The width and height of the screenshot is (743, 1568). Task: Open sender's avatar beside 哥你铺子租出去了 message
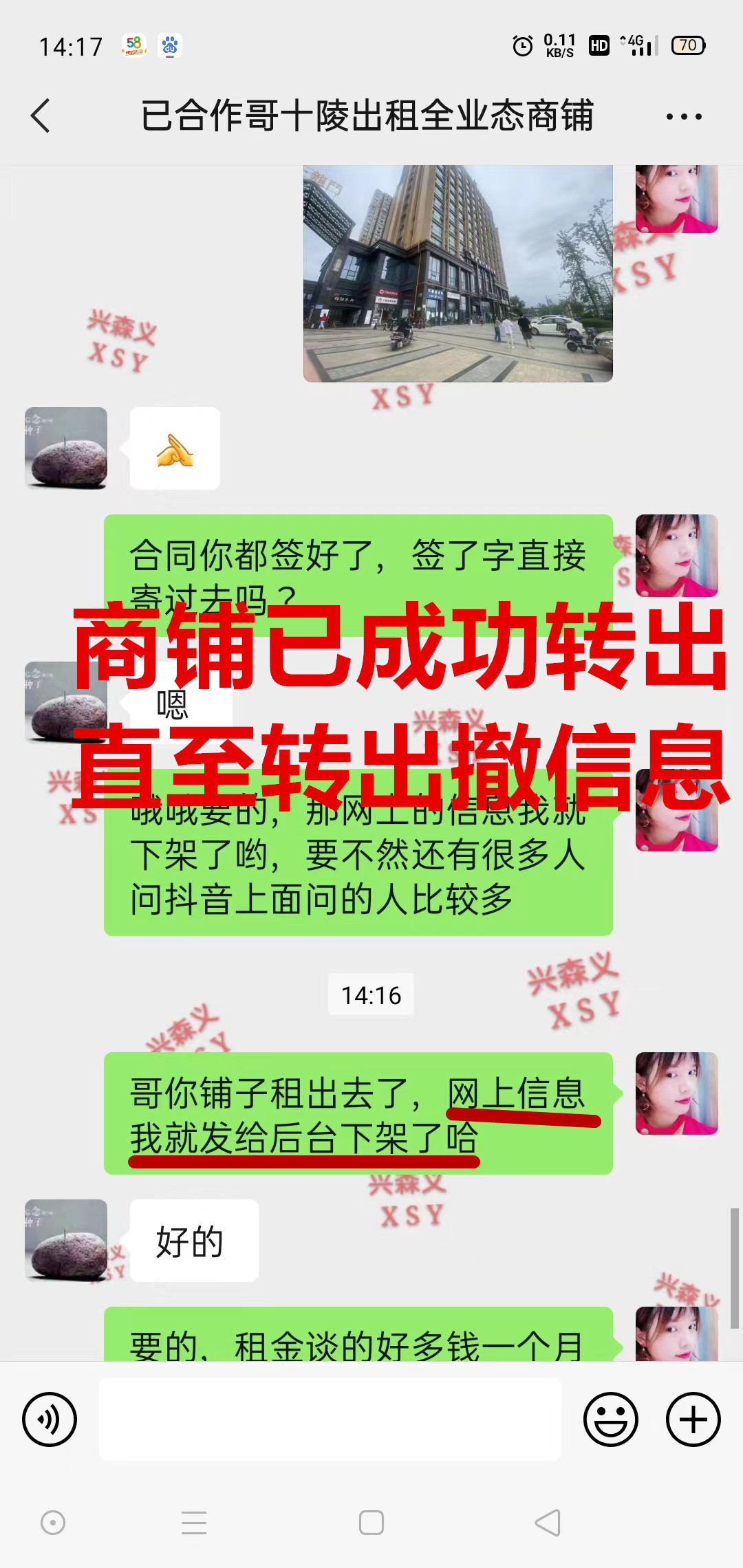pyautogui.click(x=676, y=1093)
